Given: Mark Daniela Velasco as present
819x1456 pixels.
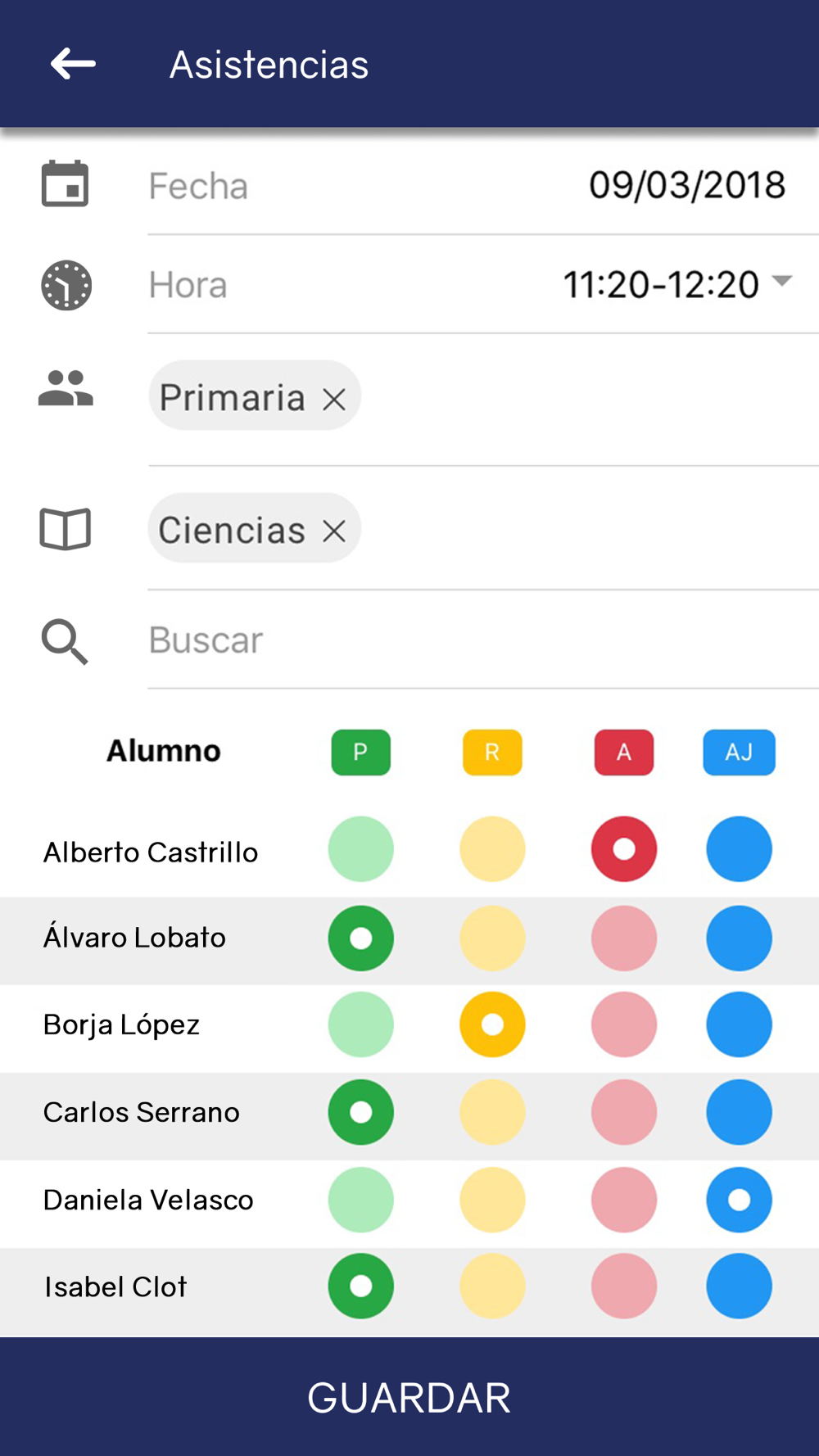Looking at the screenshot, I should 360,1200.
